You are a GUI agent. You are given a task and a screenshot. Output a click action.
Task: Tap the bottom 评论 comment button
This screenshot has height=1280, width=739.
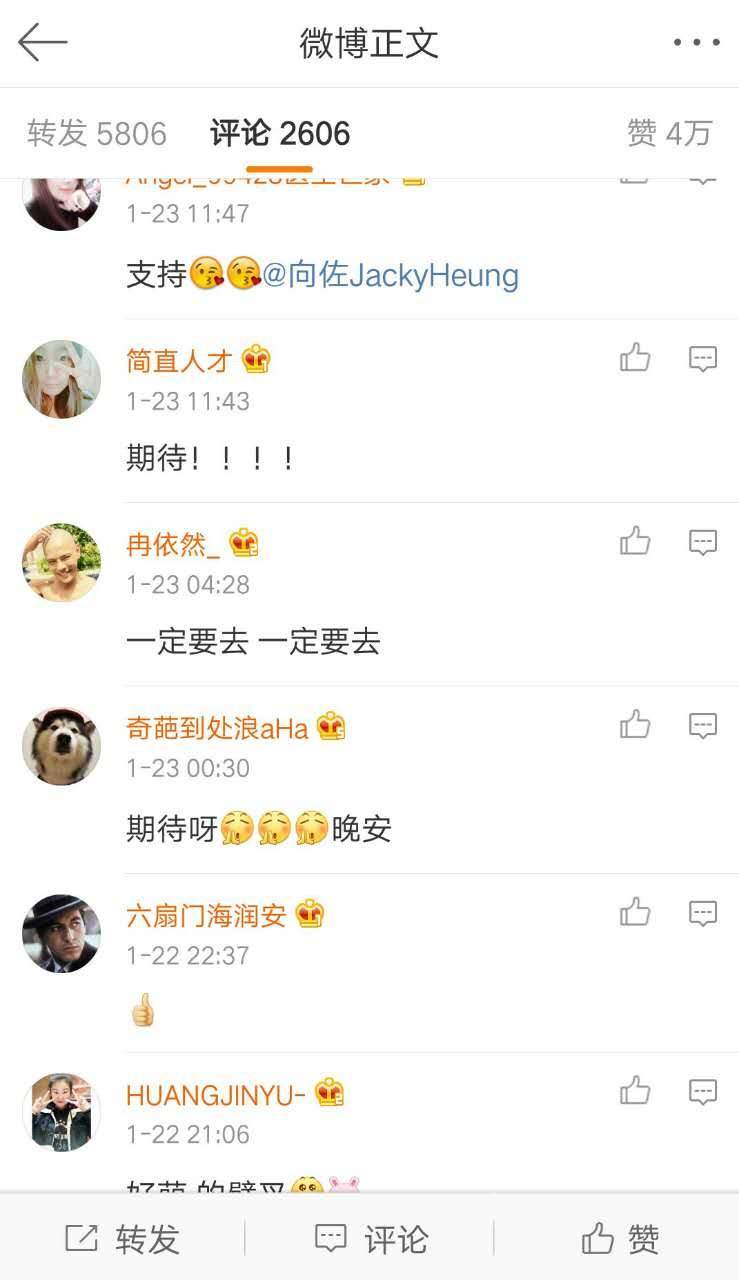pyautogui.click(x=370, y=1239)
